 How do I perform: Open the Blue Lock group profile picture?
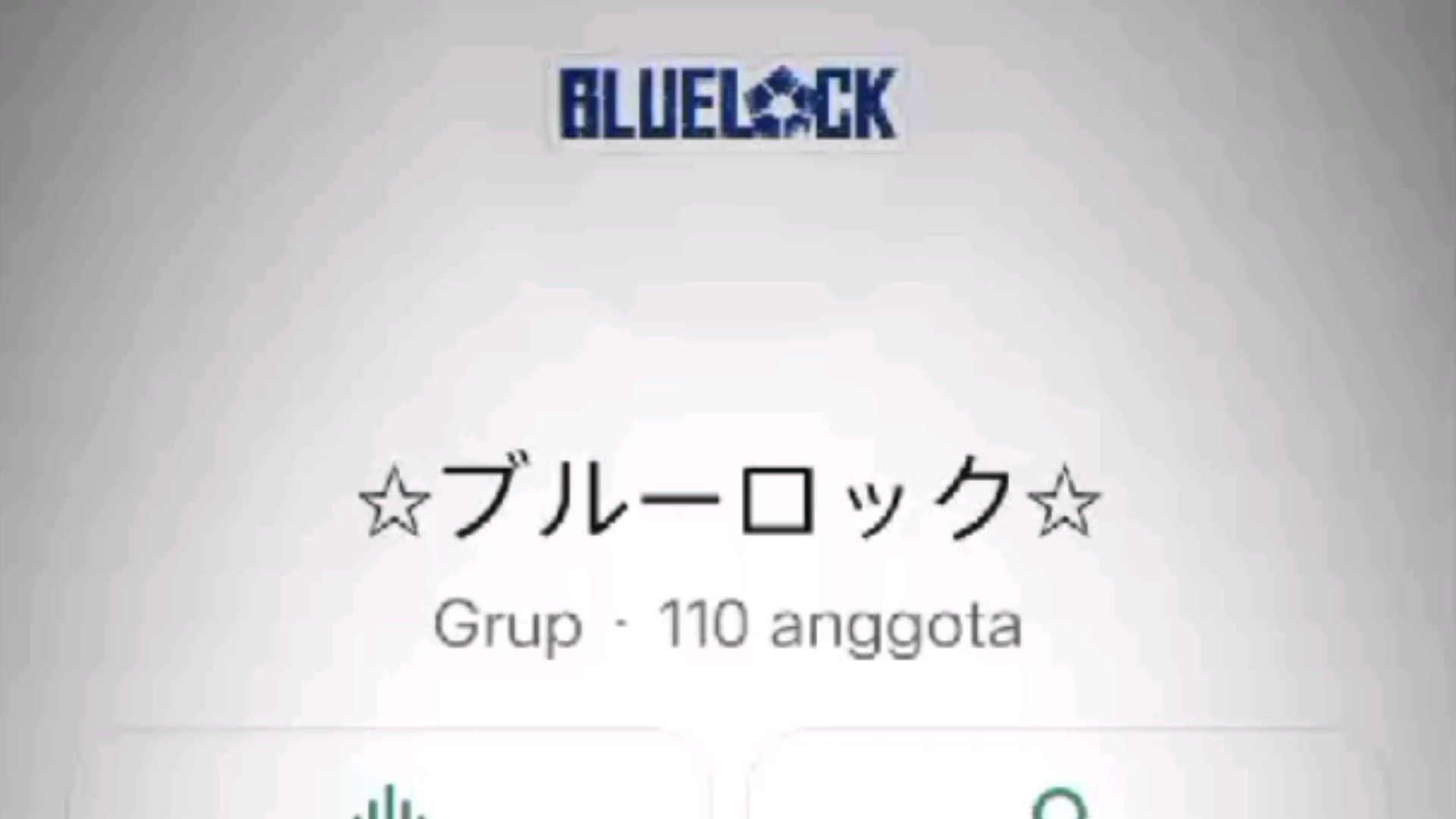coord(726,104)
